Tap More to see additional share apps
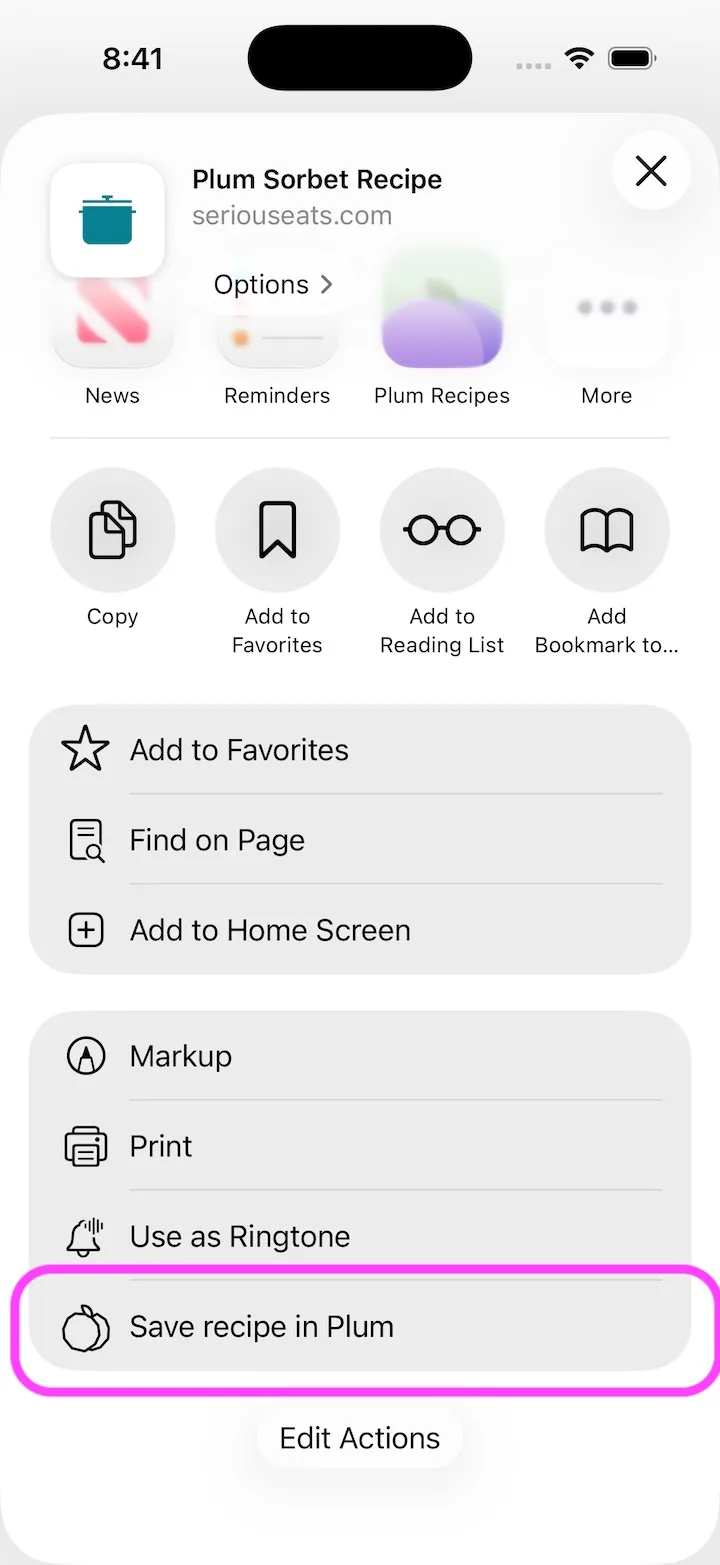This screenshot has height=1565, width=720. [606, 330]
